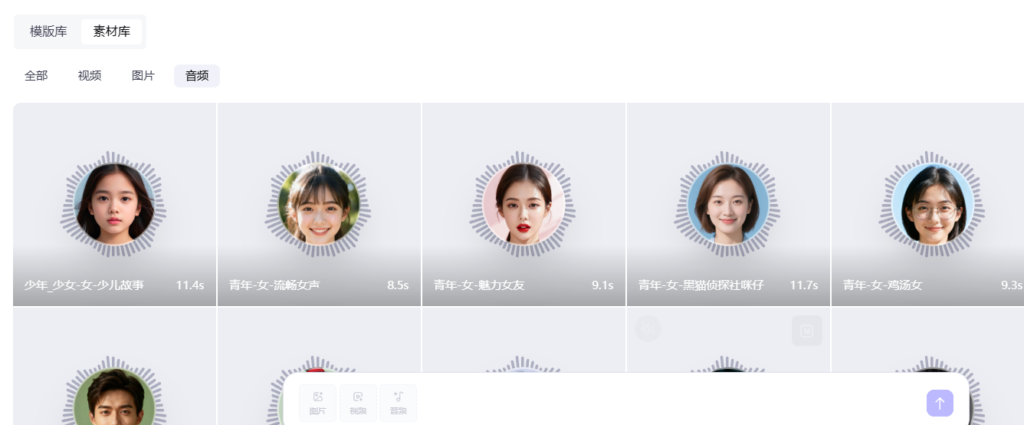Open the 青年-女-流畅女声 audio card
Viewport: 1024px width, 425px height.
[318, 205]
